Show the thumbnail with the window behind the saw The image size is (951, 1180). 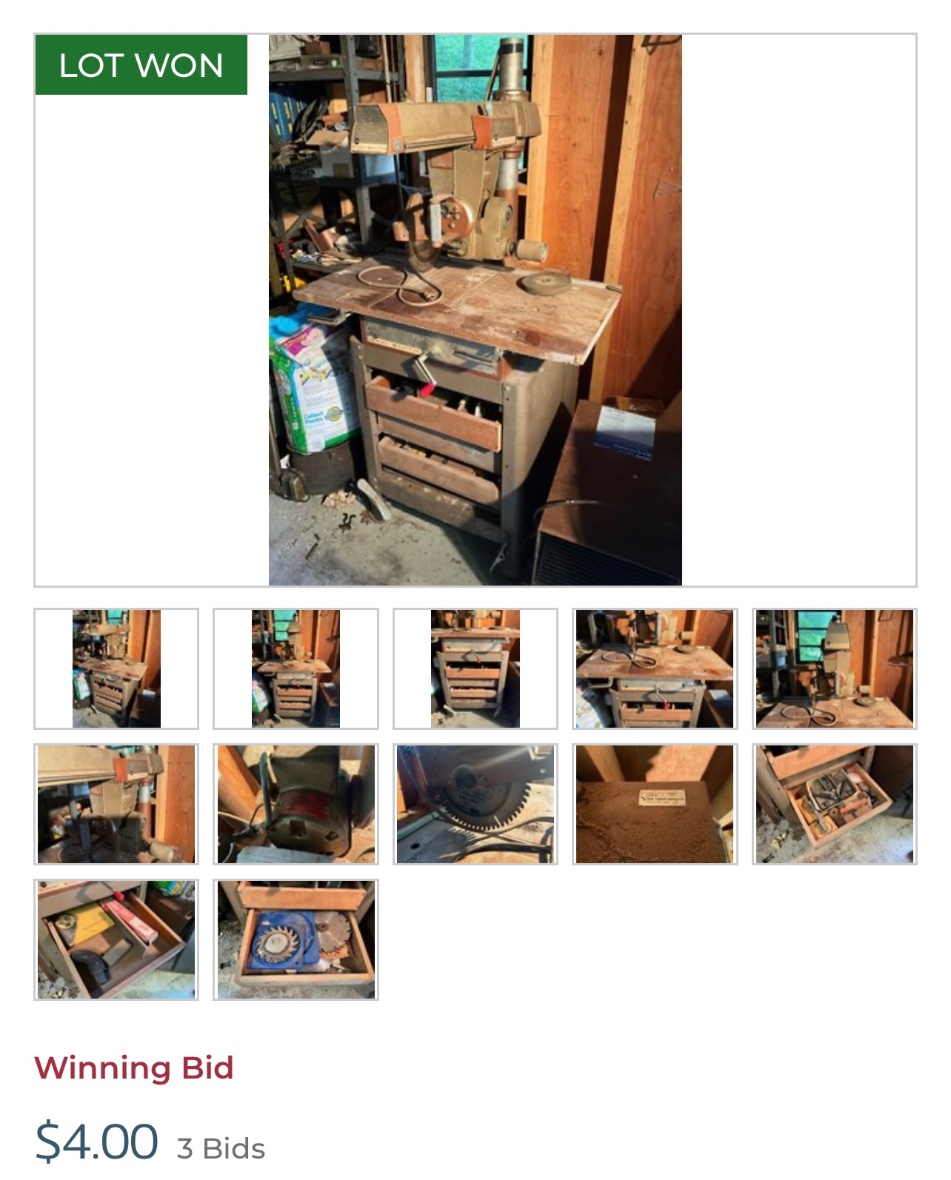pyautogui.click(x=835, y=668)
